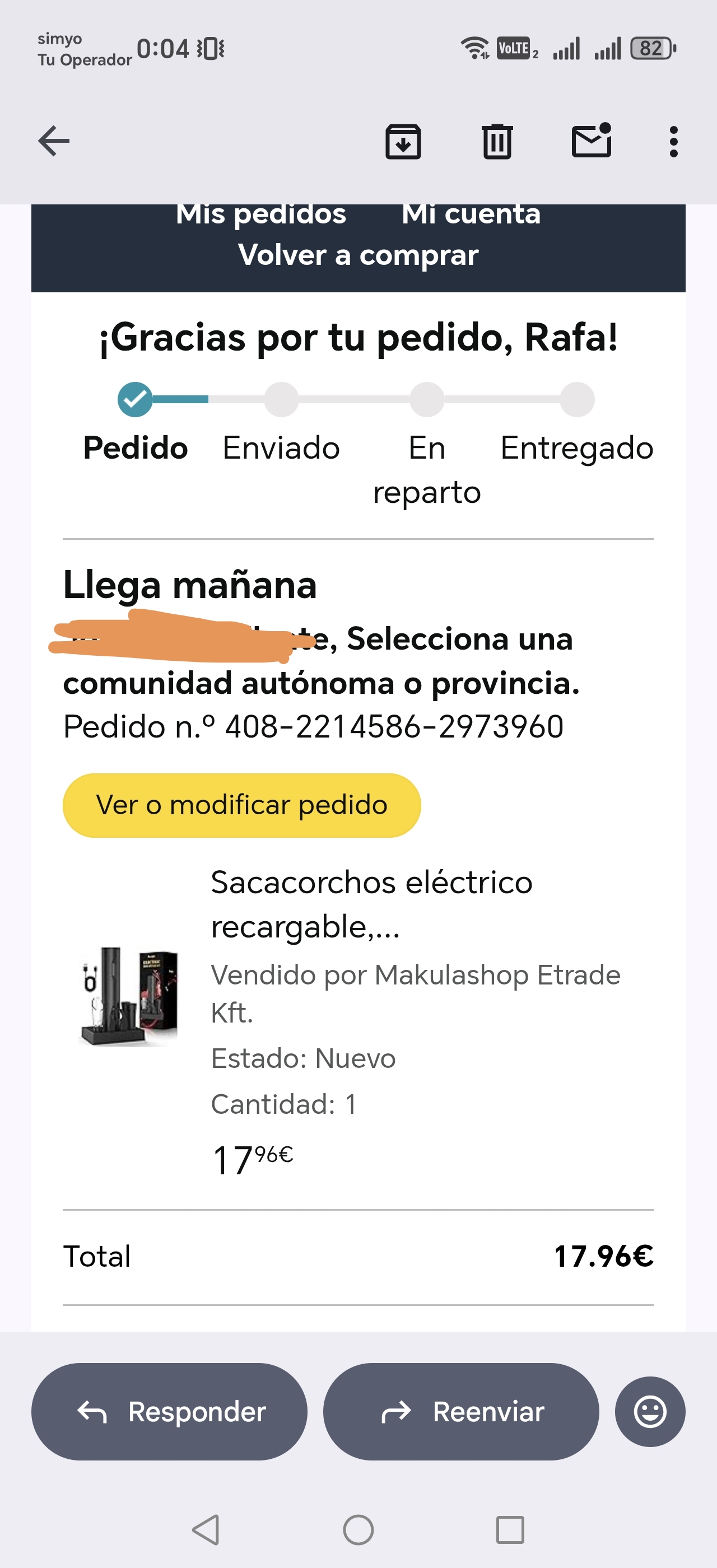This screenshot has height=1568, width=717.
Task: Delete this email
Action: (497, 142)
